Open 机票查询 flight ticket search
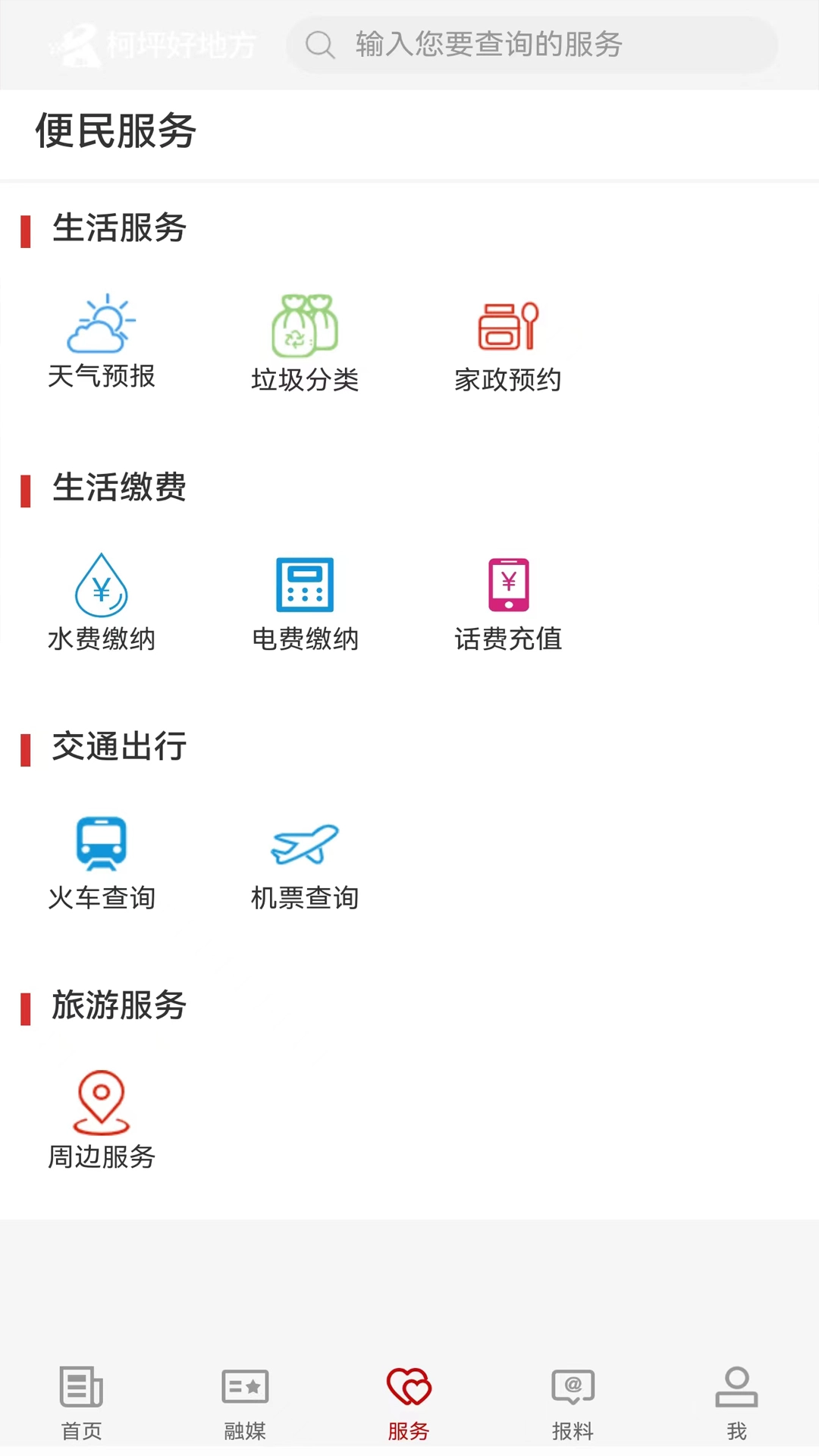Screen dimensions: 819x1456 pos(305,861)
